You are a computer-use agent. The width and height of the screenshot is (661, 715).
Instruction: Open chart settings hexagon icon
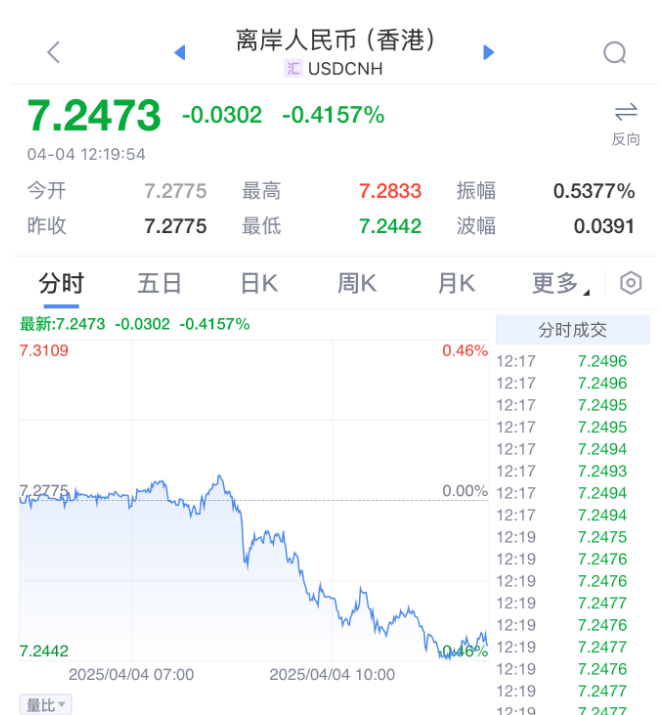pos(630,284)
